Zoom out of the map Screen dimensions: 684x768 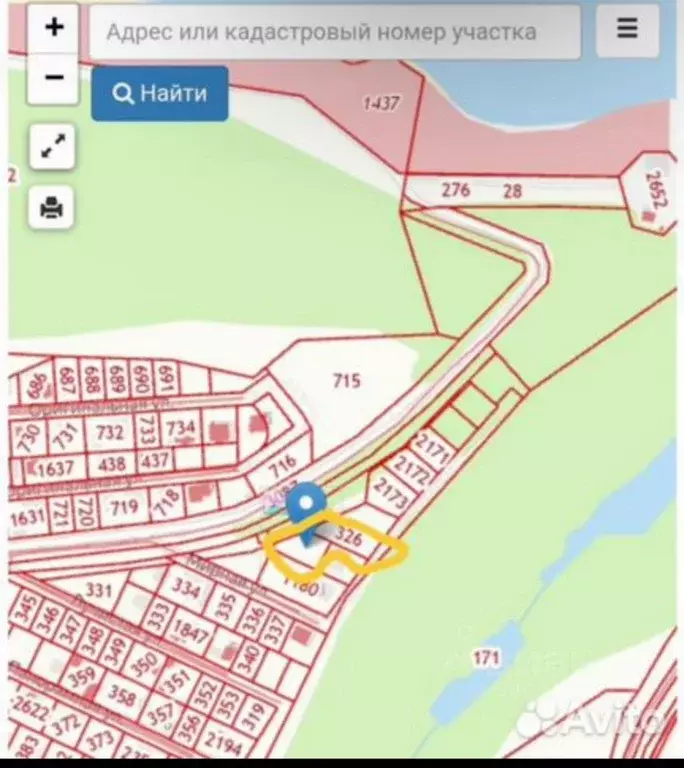pos(53,77)
